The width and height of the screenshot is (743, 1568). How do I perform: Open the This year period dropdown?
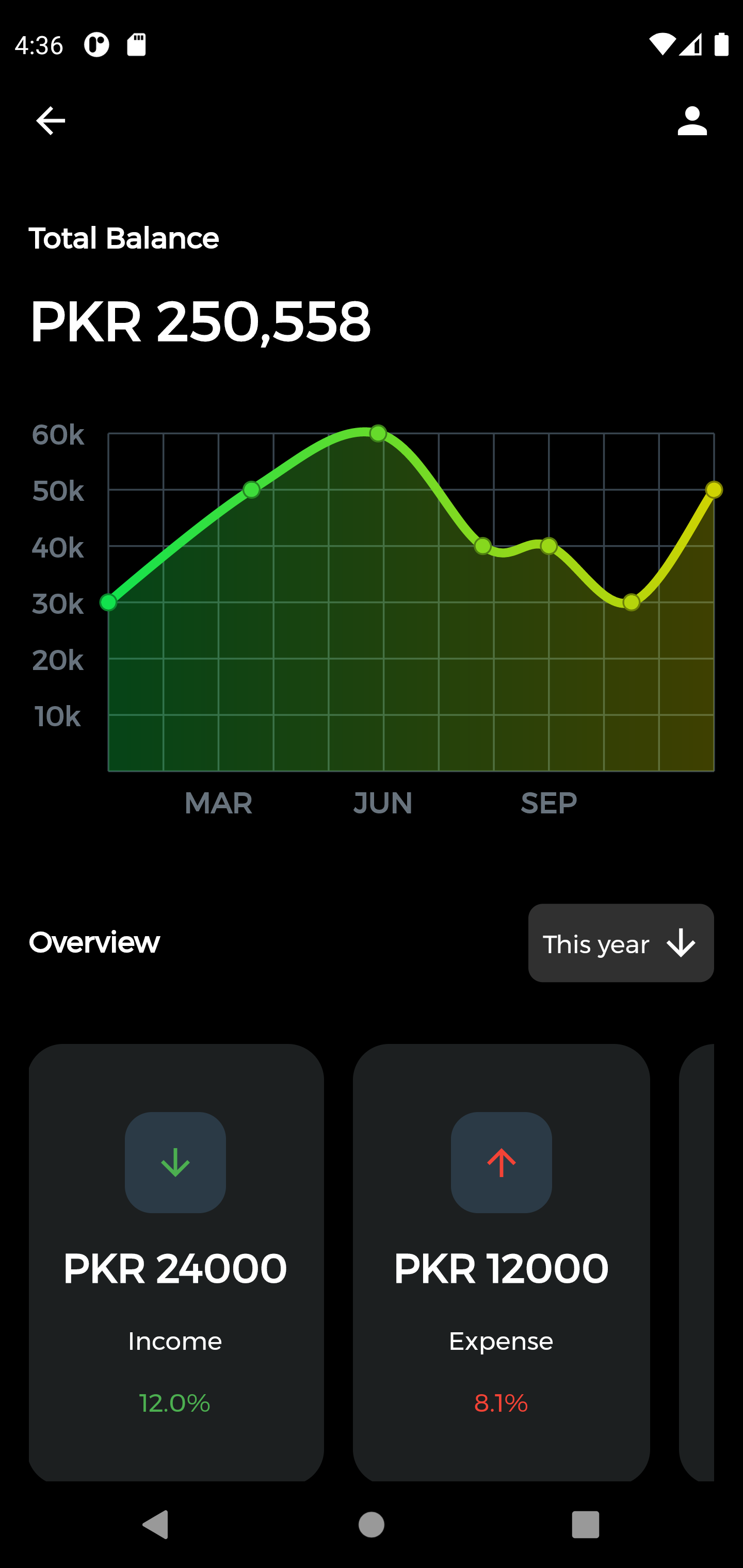pos(621,943)
